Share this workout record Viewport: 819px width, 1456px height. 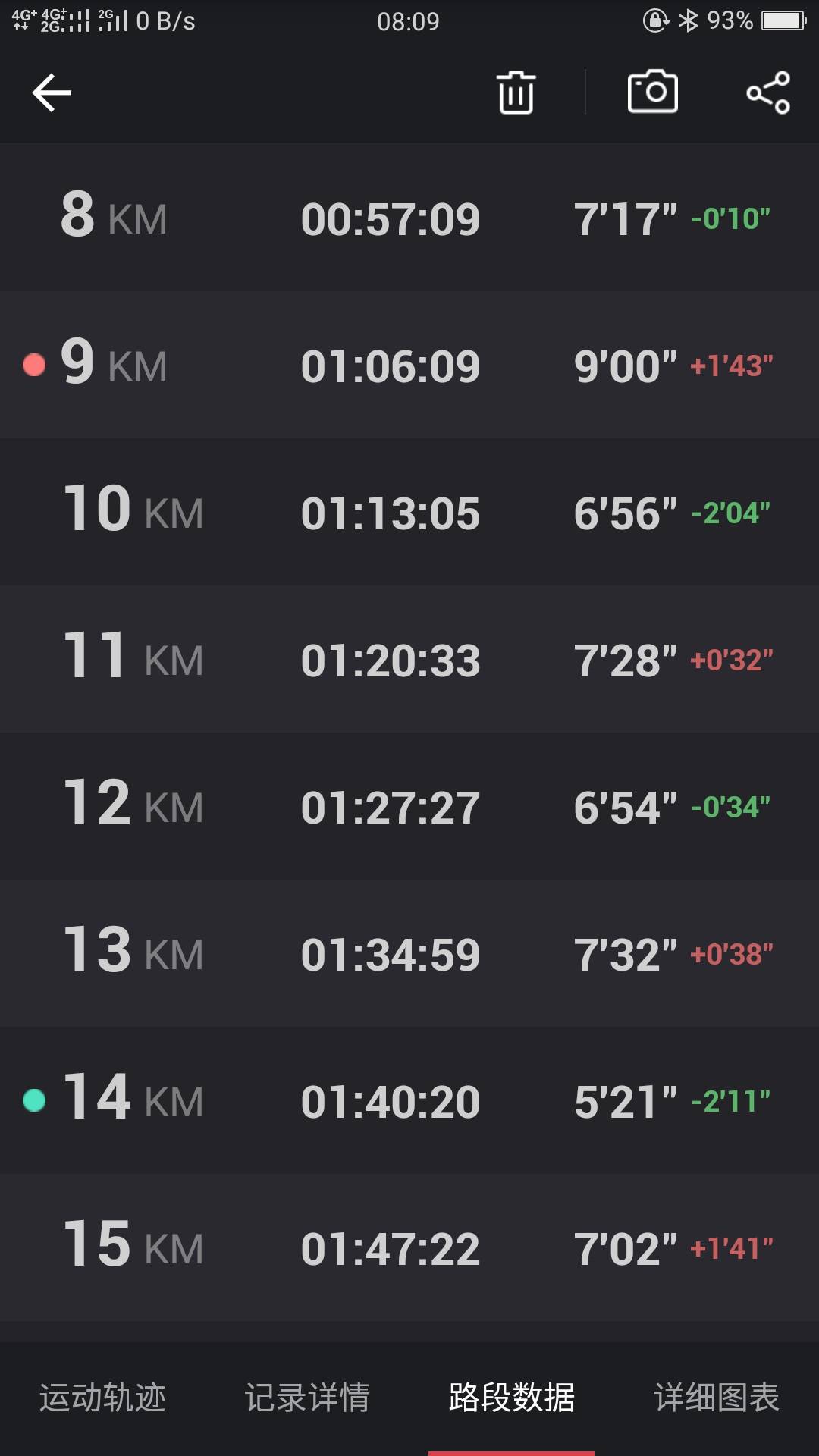point(768,93)
